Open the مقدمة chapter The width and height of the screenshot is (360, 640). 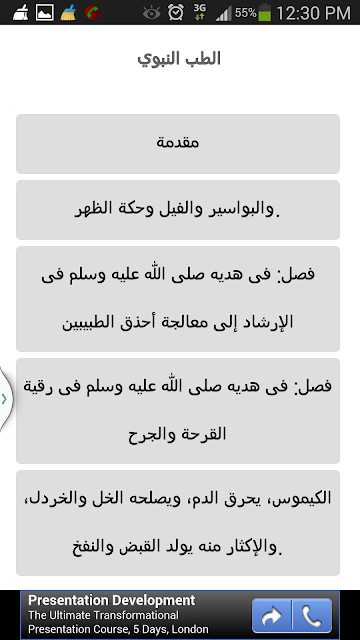click(178, 144)
